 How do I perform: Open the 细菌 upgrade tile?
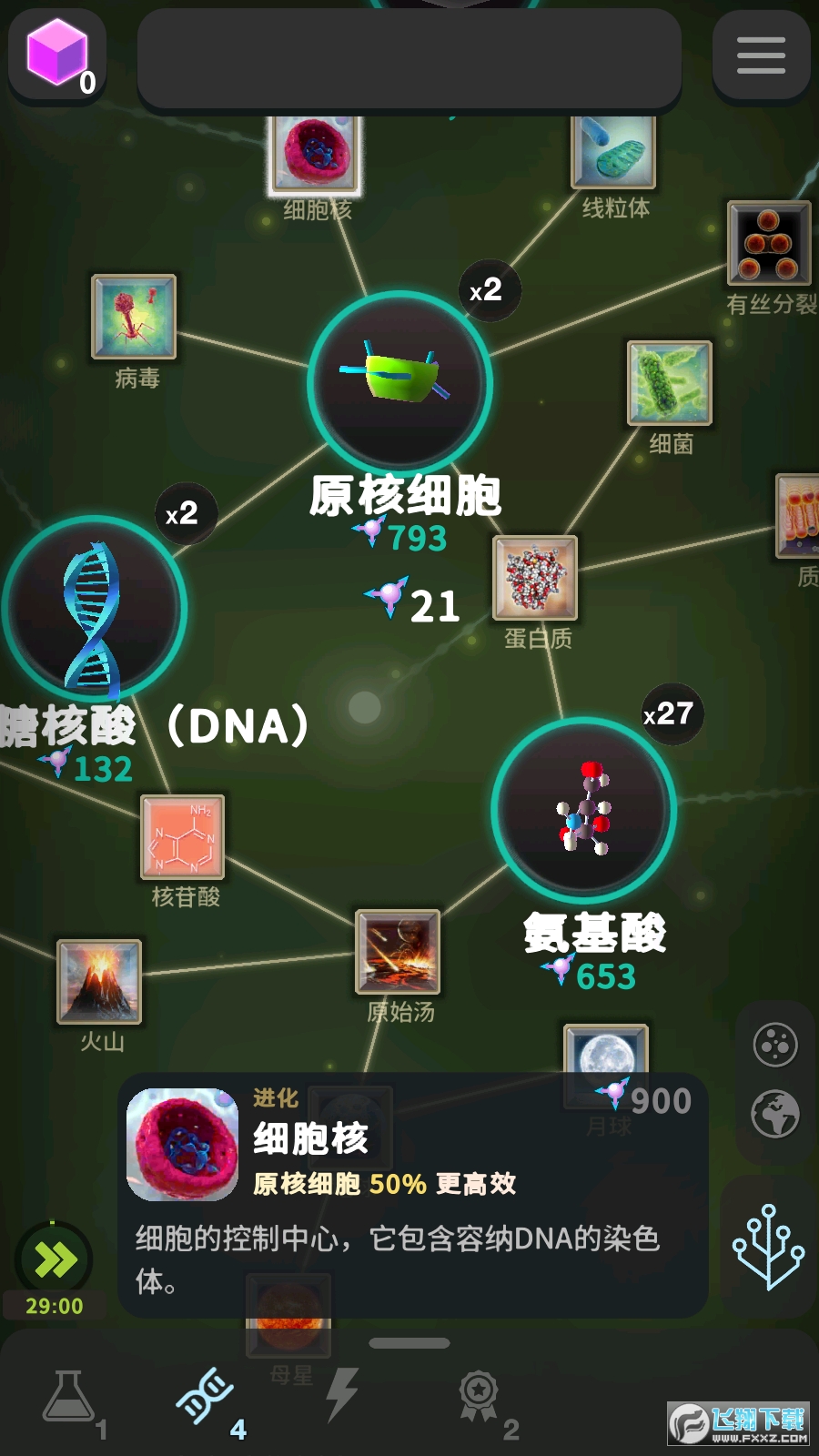coord(669,383)
